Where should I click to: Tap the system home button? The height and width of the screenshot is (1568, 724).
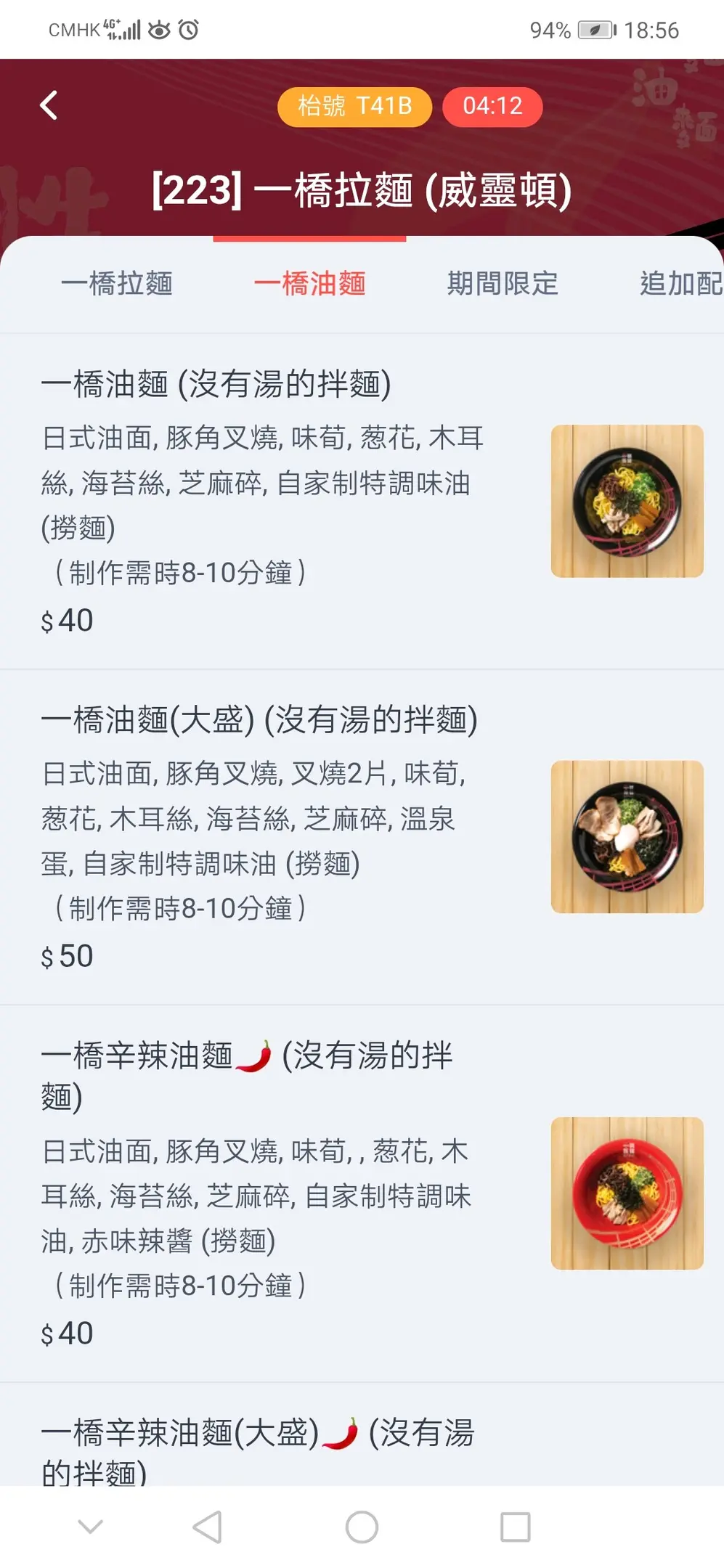tap(362, 1527)
